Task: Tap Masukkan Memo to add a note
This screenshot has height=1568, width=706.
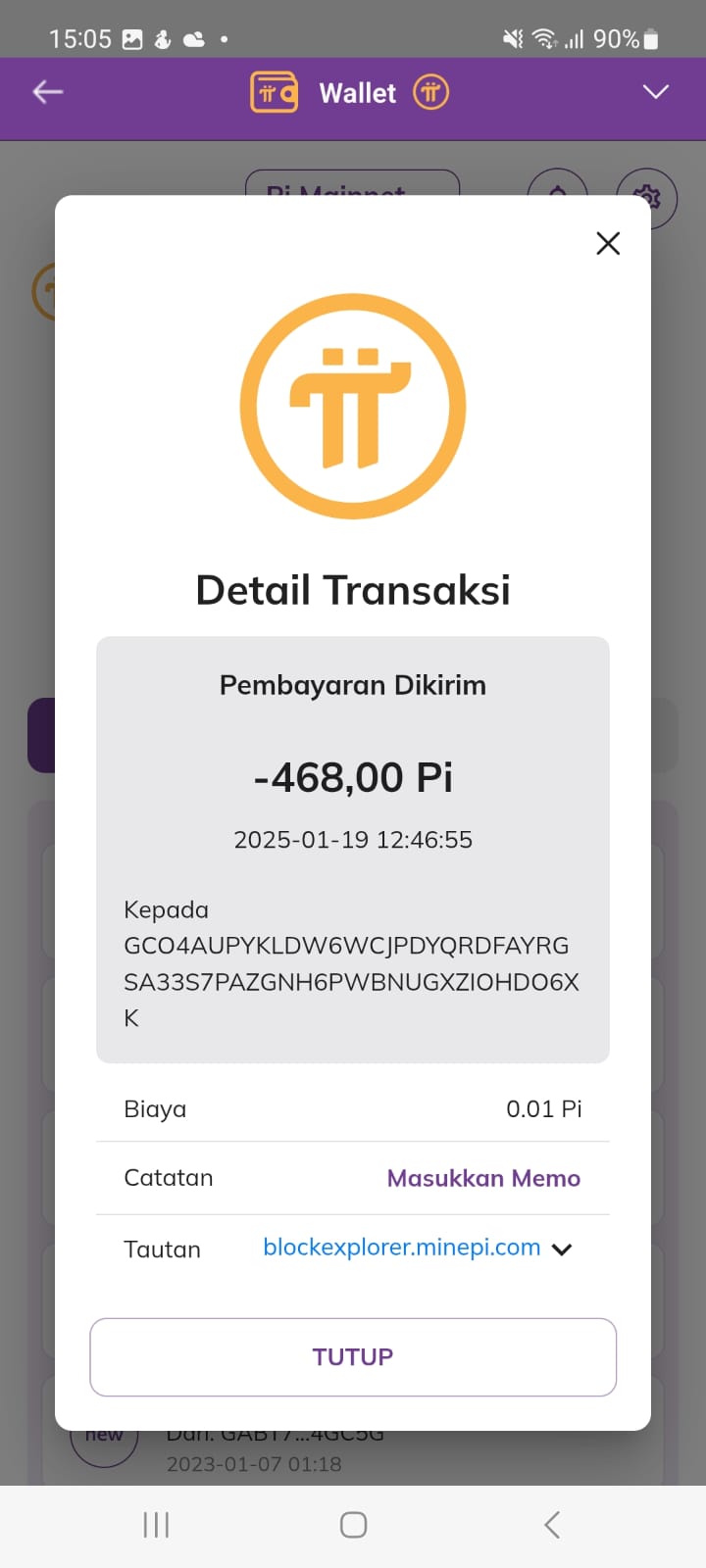Action: click(x=483, y=1178)
